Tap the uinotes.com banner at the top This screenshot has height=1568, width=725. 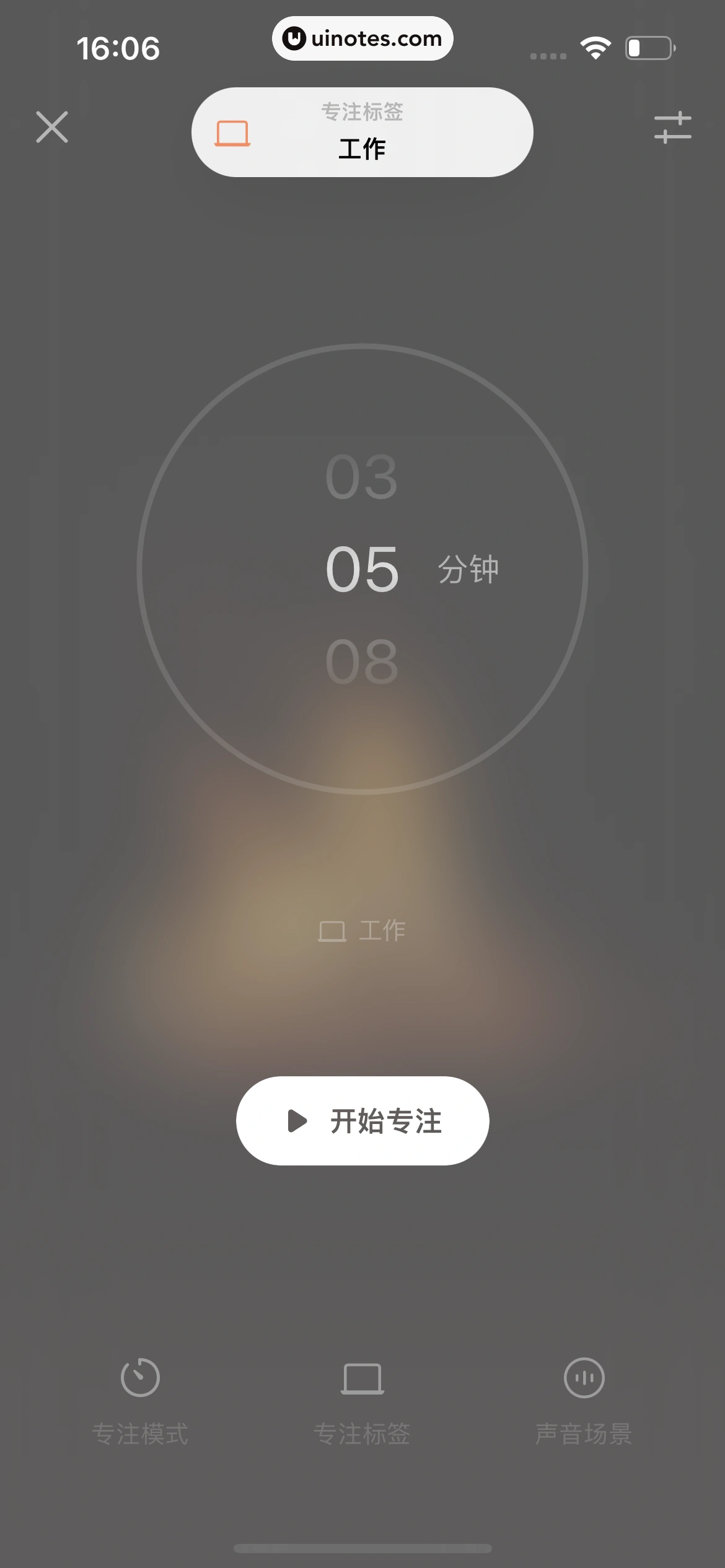[x=362, y=38]
